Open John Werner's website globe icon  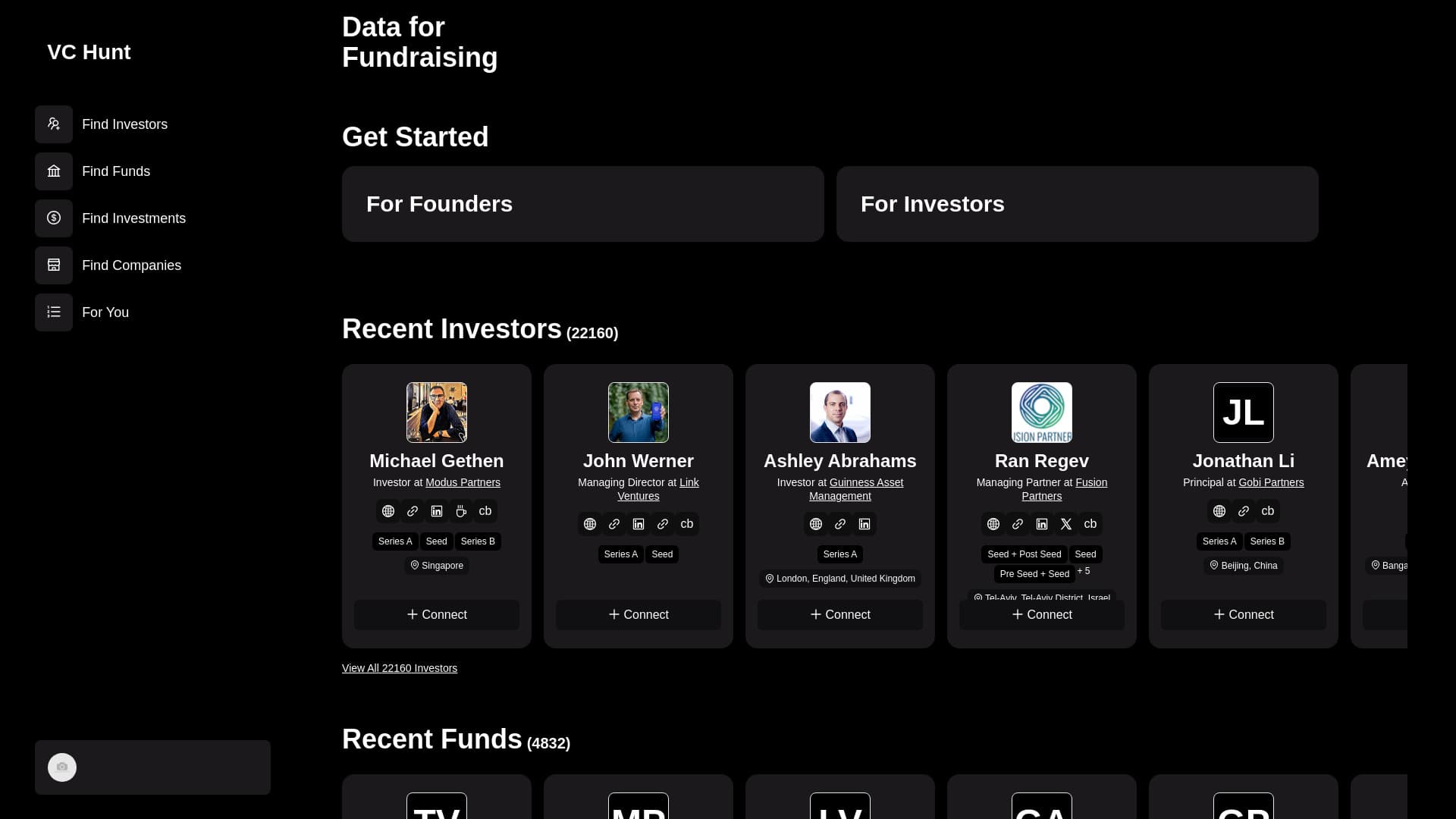coord(590,524)
